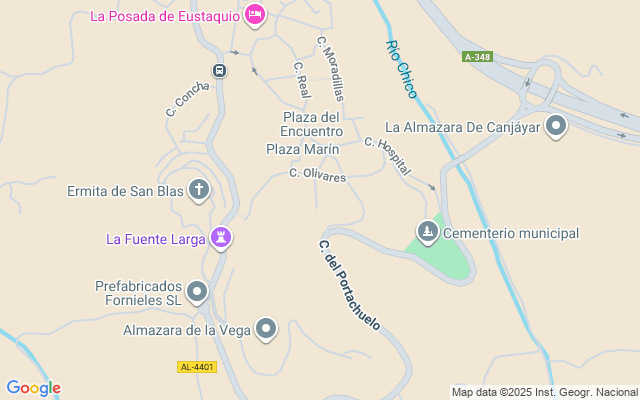Open La Fuente Larga place marker
Viewport: 640px width, 400px height.
click(x=221, y=238)
